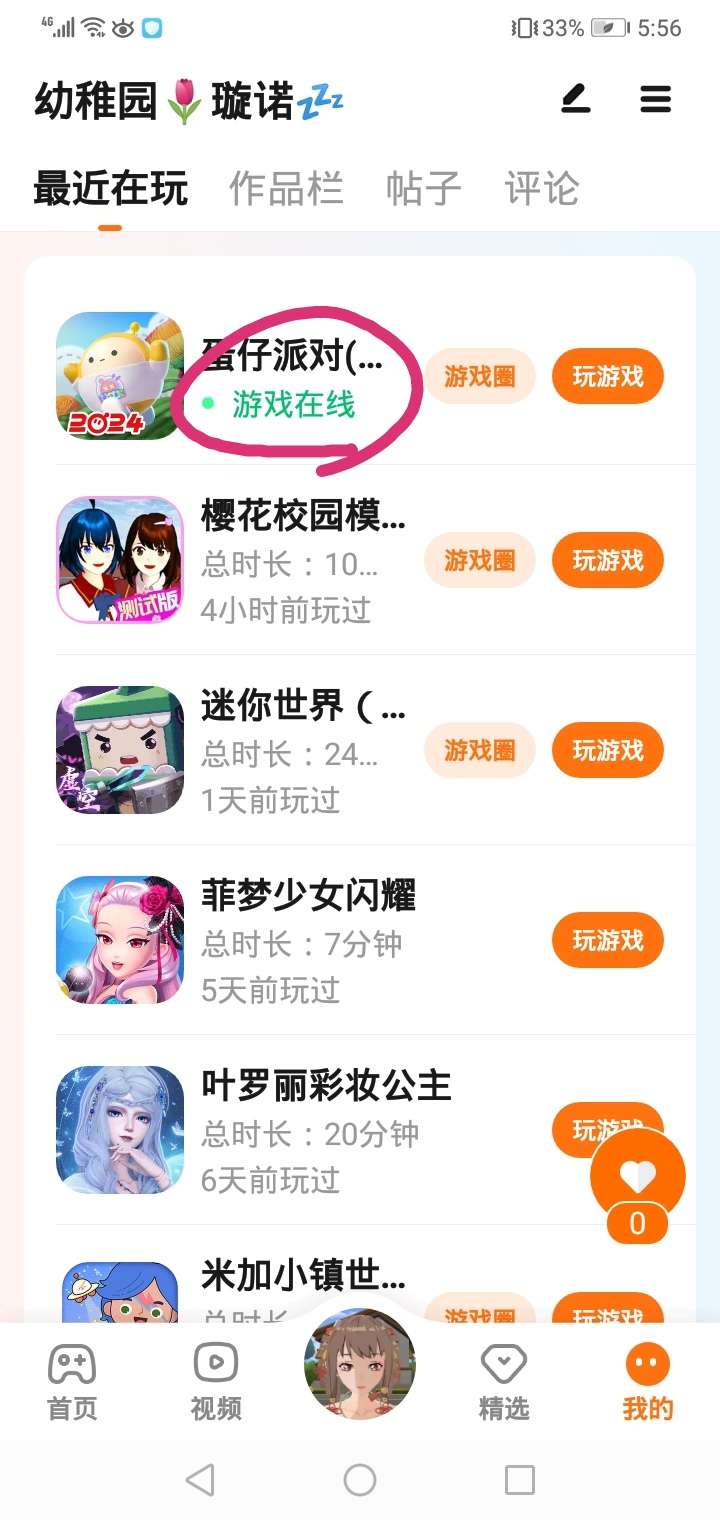Open the 精选 tab
The width and height of the screenshot is (720, 1520).
(504, 1382)
